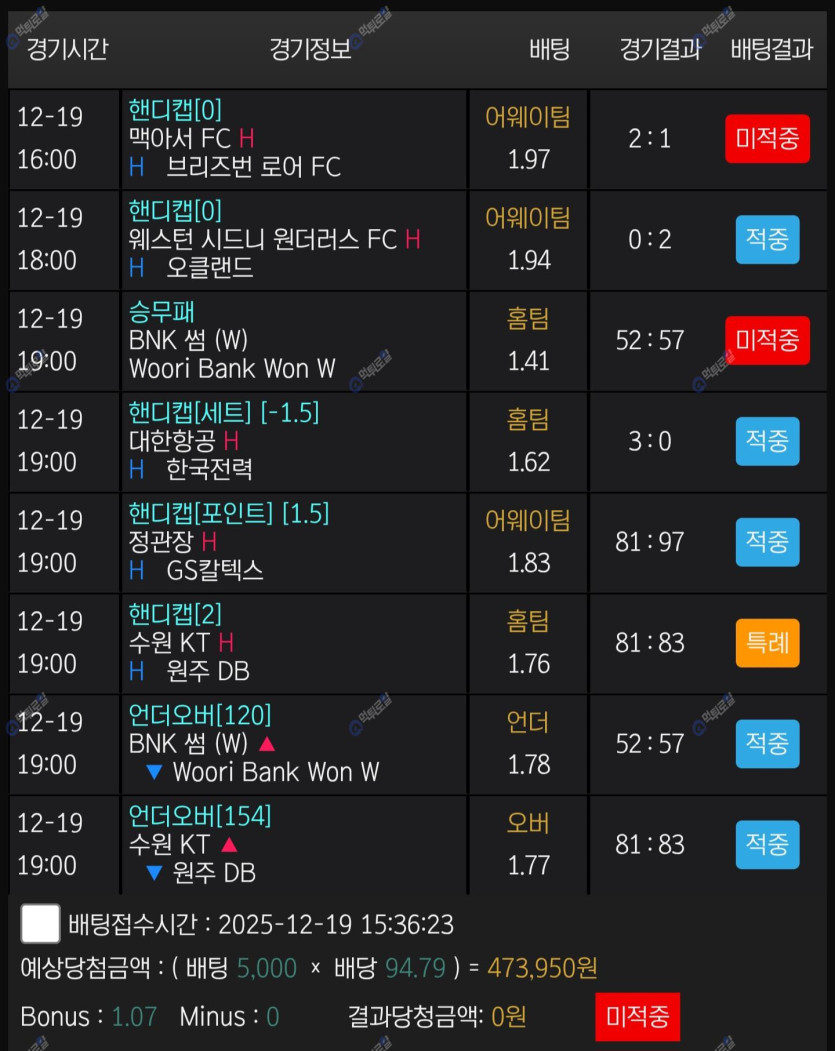
Task: Tick the checkbox beside 배팅접수시간
Action: pos(41,923)
